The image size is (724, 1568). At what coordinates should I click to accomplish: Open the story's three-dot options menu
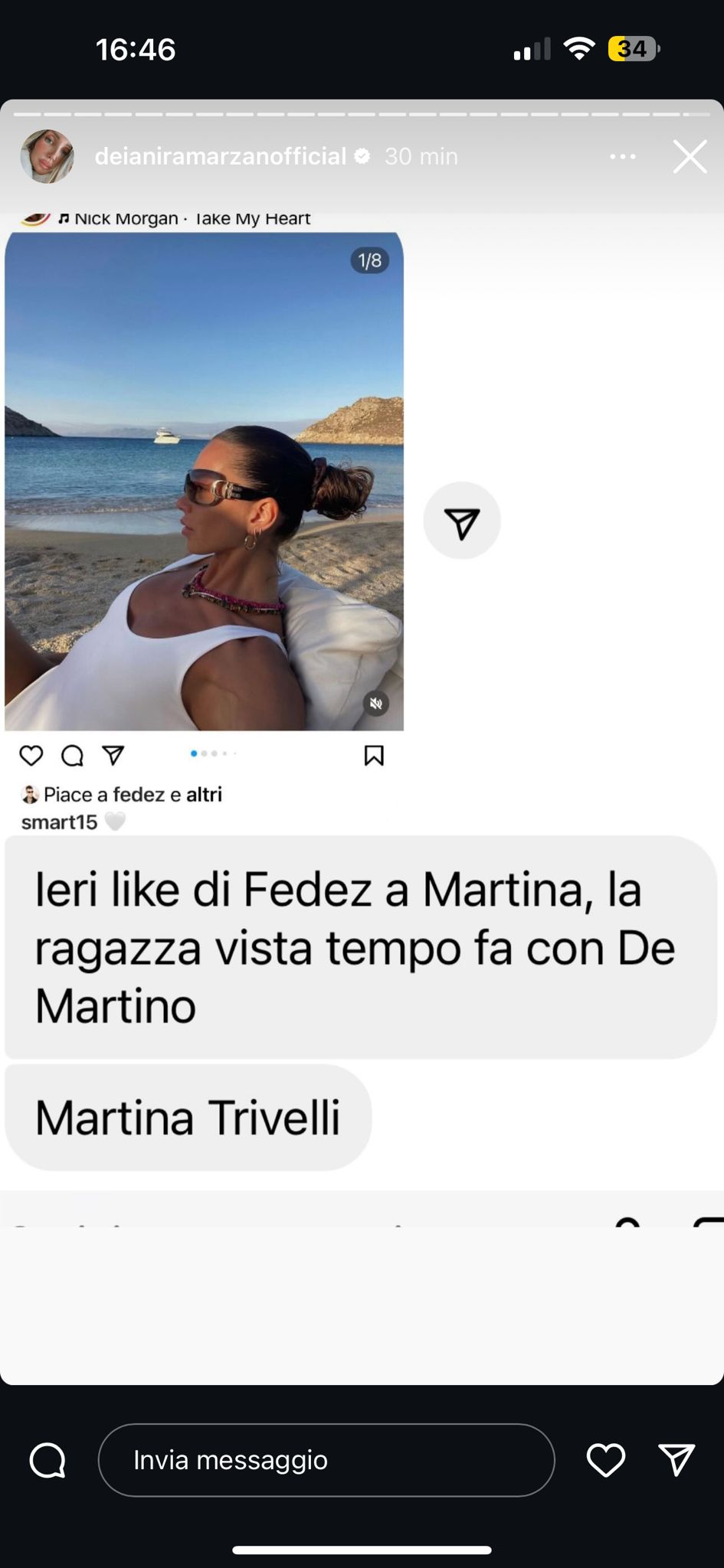pos(622,157)
